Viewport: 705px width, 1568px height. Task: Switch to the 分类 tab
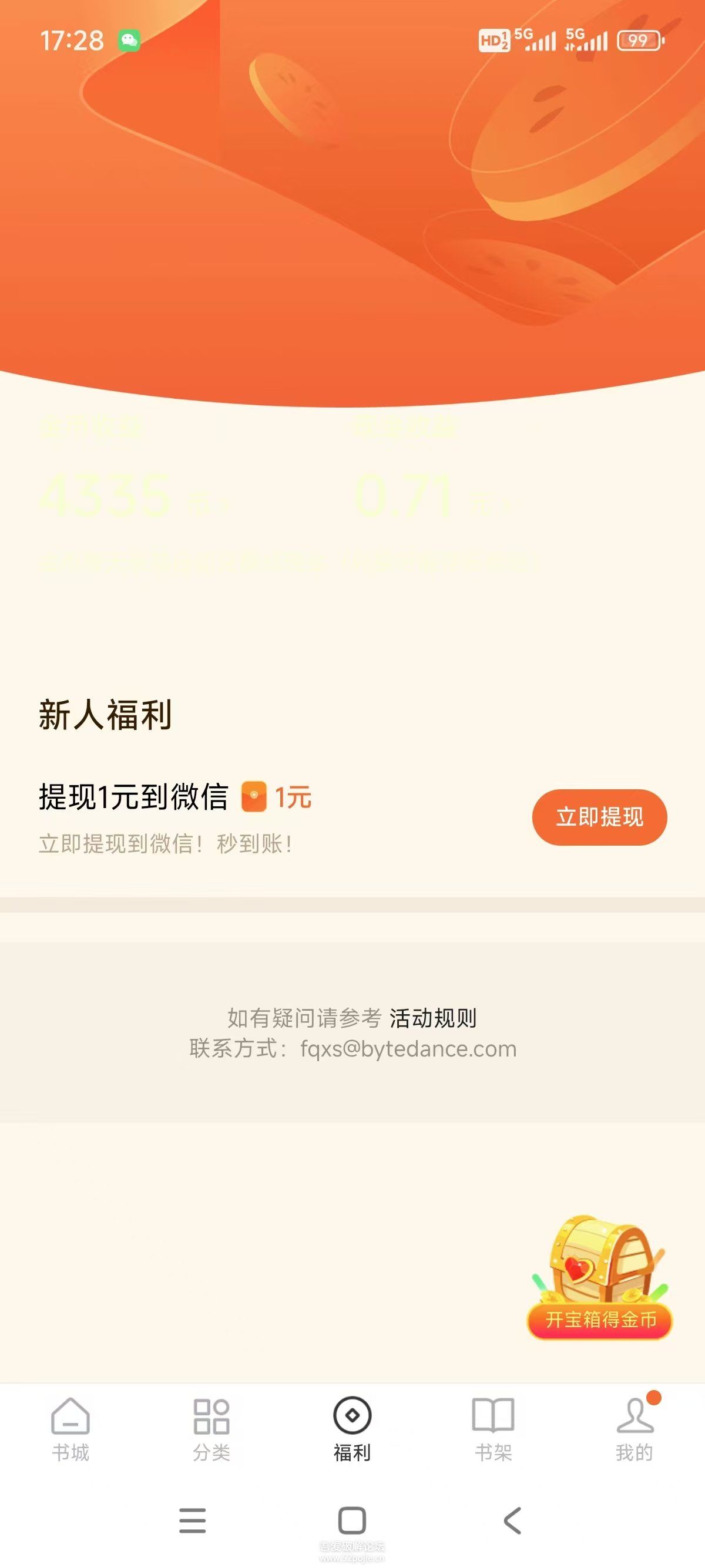click(x=211, y=1429)
